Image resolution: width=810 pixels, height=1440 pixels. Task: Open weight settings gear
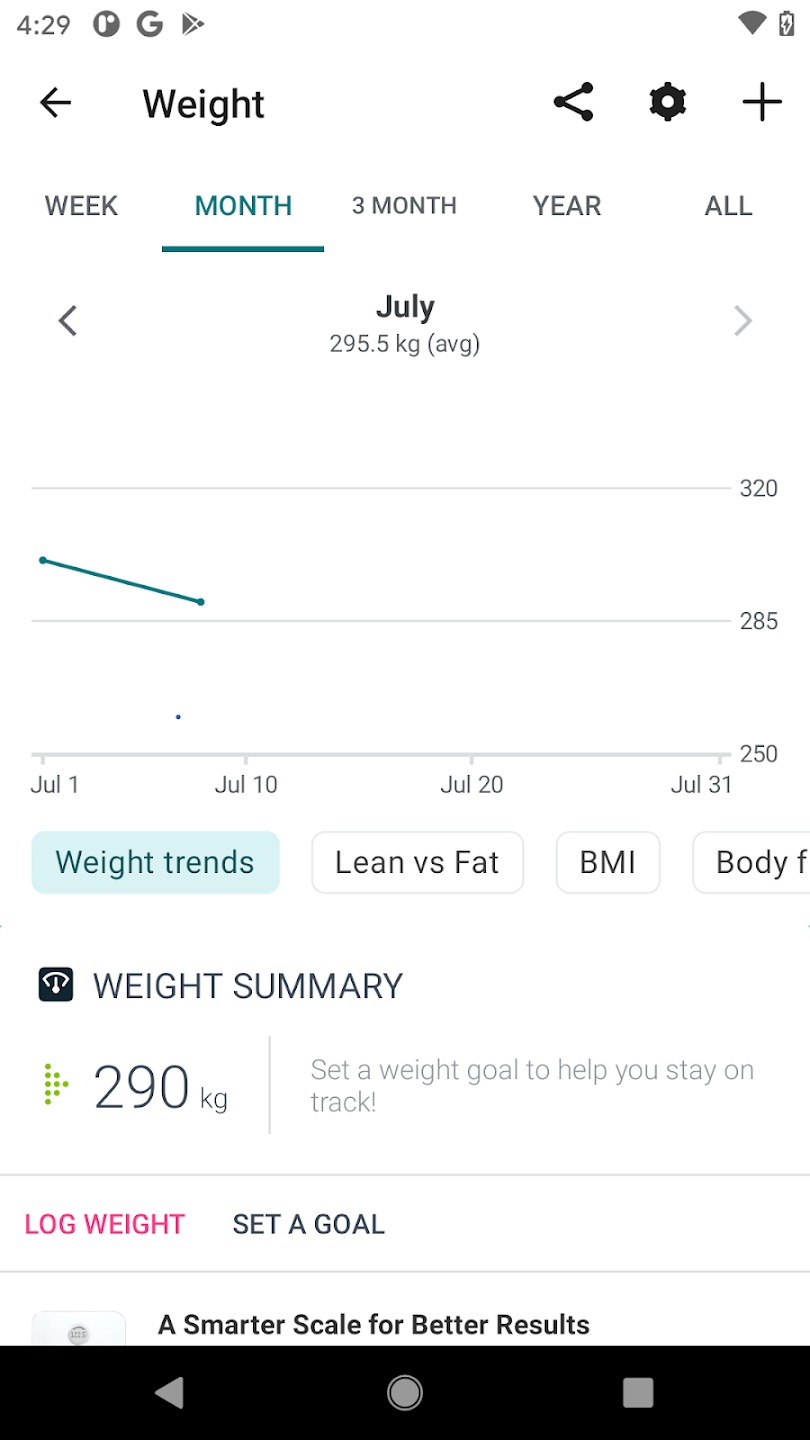(x=667, y=103)
